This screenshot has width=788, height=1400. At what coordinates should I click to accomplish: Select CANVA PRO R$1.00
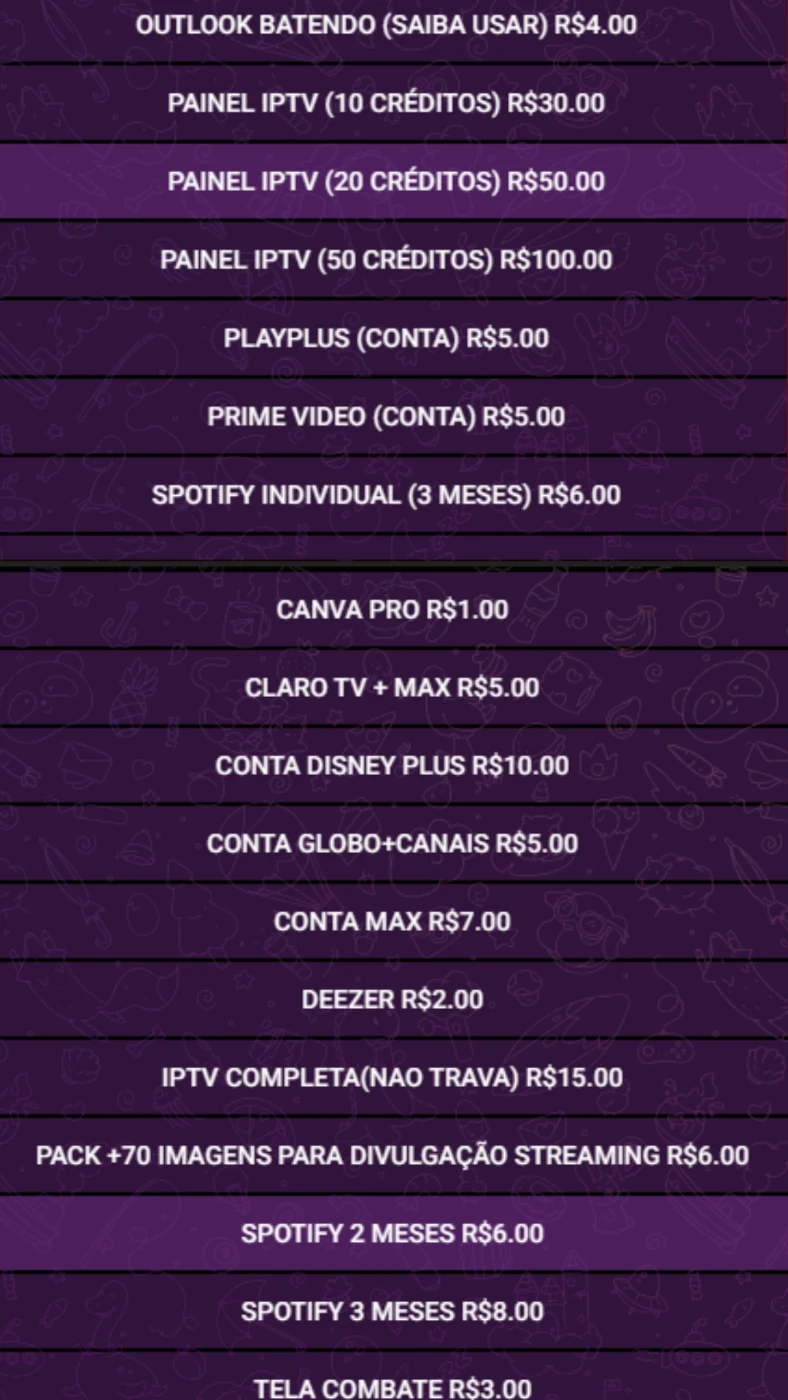coord(392,609)
